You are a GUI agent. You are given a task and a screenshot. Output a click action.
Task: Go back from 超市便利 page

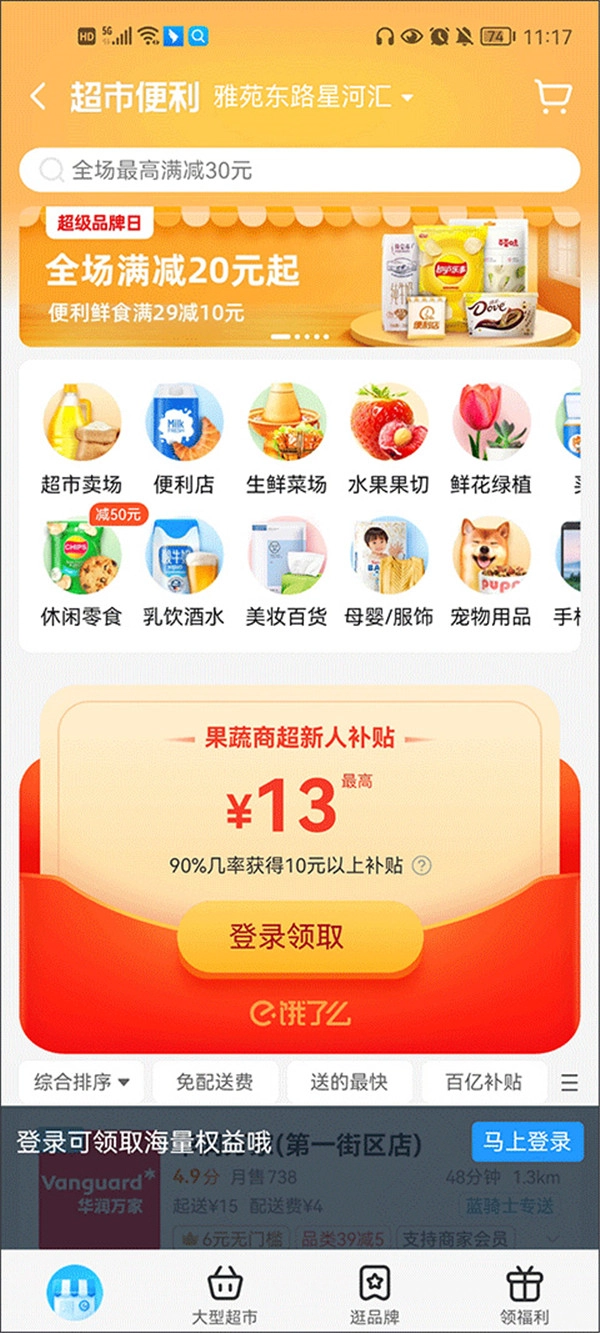(38, 97)
